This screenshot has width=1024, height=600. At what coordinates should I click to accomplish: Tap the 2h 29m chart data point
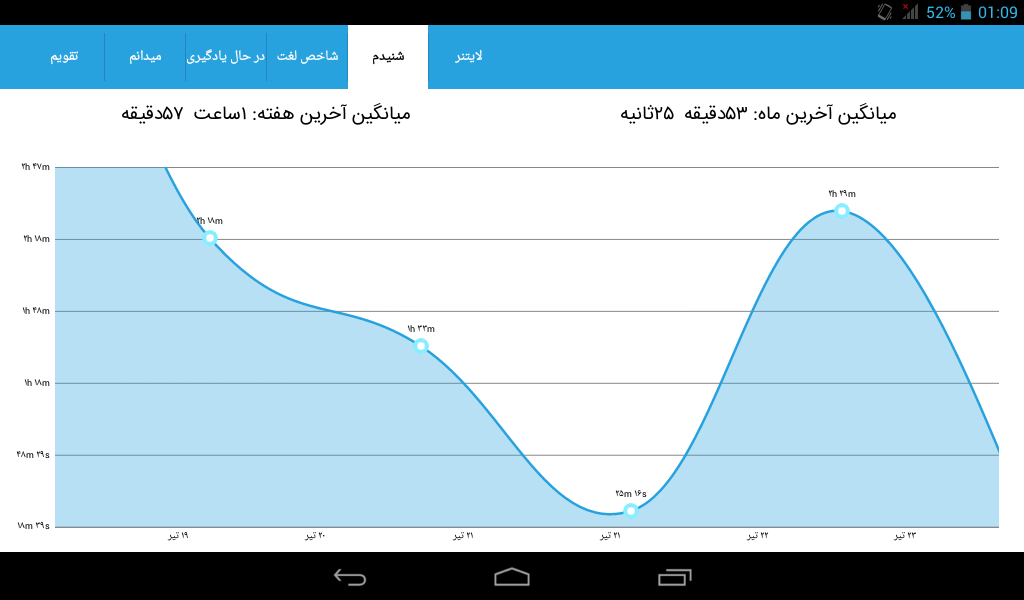tap(842, 210)
